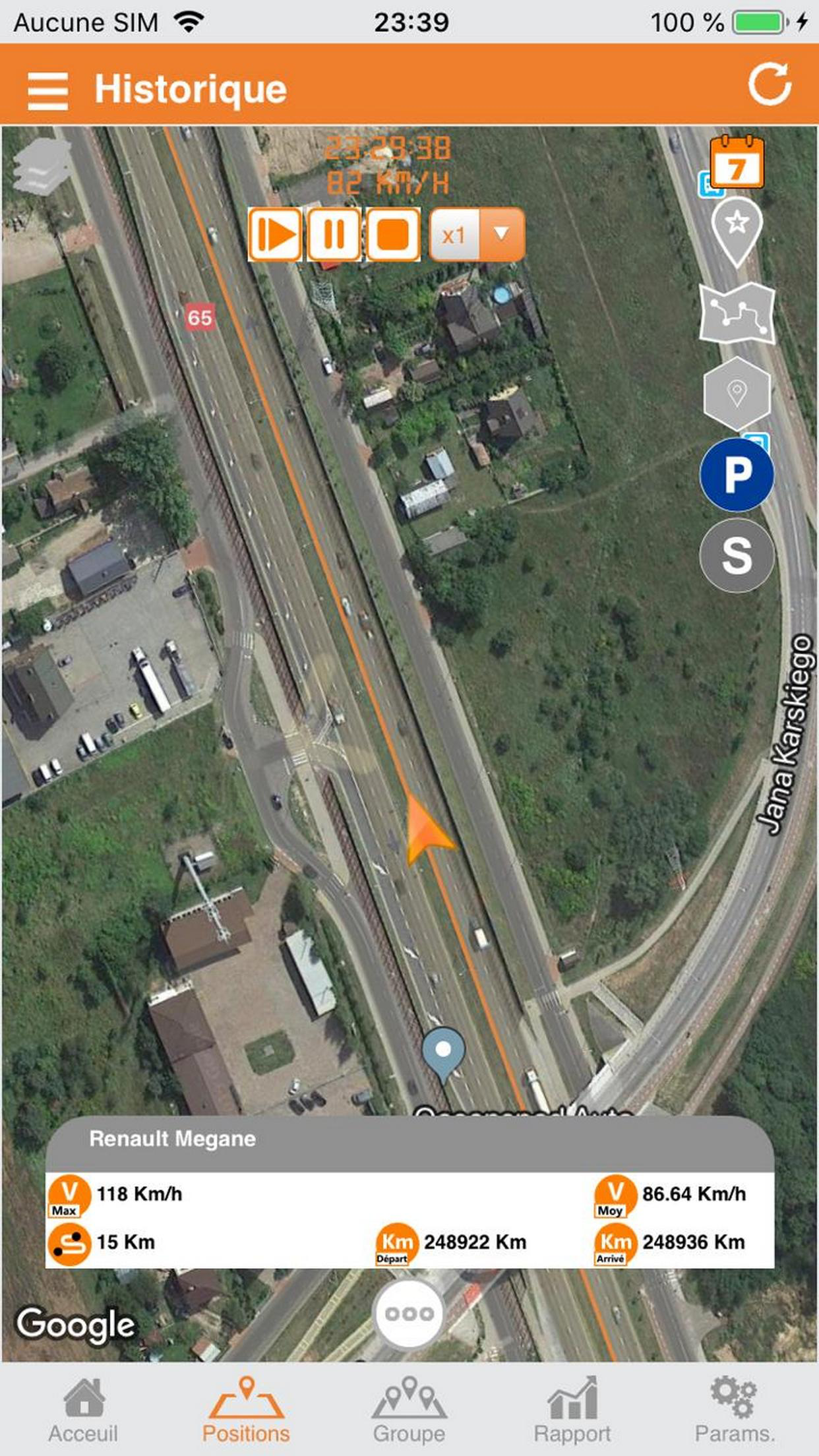Go to the Acceuil tab
The width and height of the screenshot is (819, 1456).
(x=83, y=1410)
